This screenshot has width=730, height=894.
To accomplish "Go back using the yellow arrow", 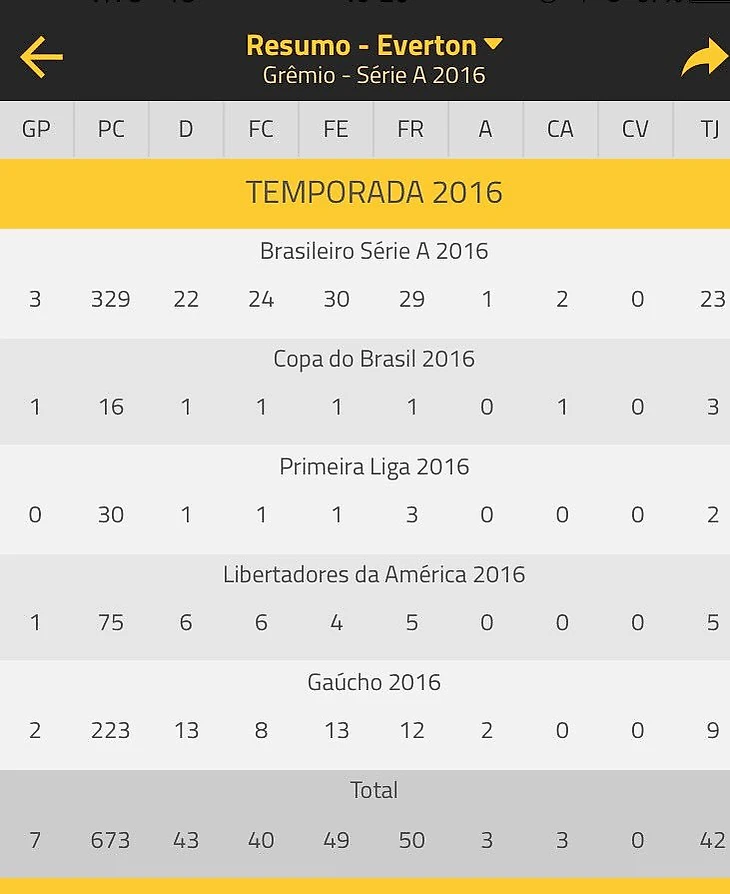I will [x=41, y=57].
